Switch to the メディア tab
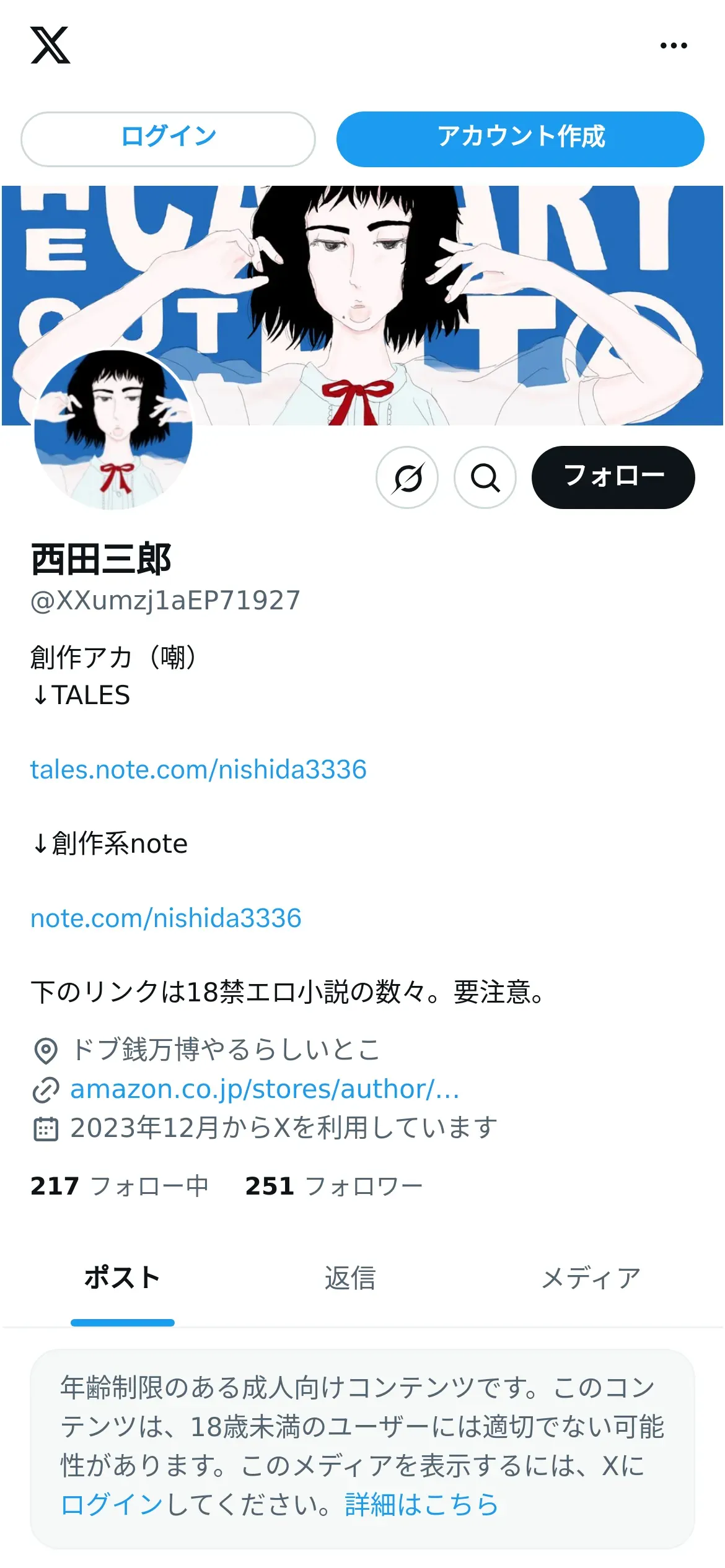 [591, 1278]
